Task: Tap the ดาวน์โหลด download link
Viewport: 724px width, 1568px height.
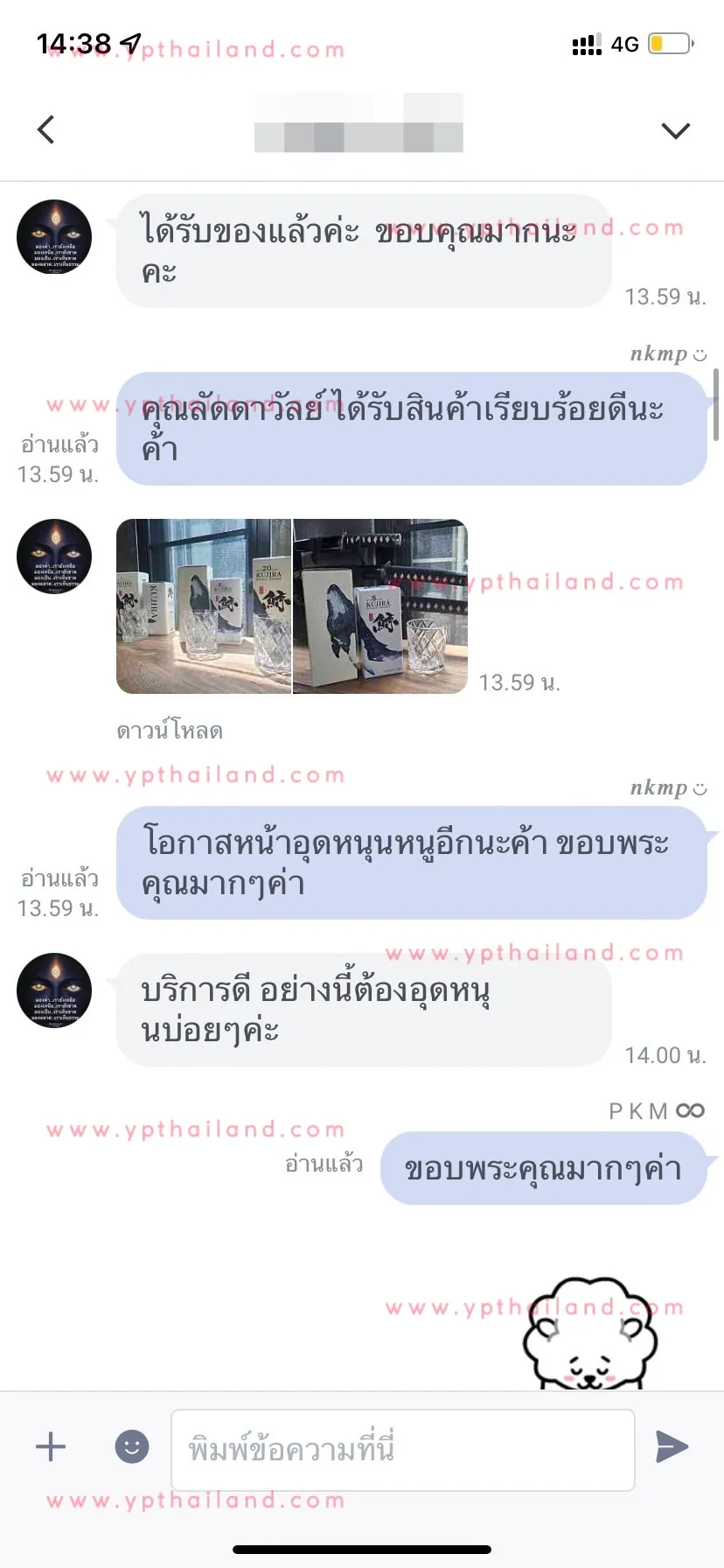Action: (x=170, y=731)
